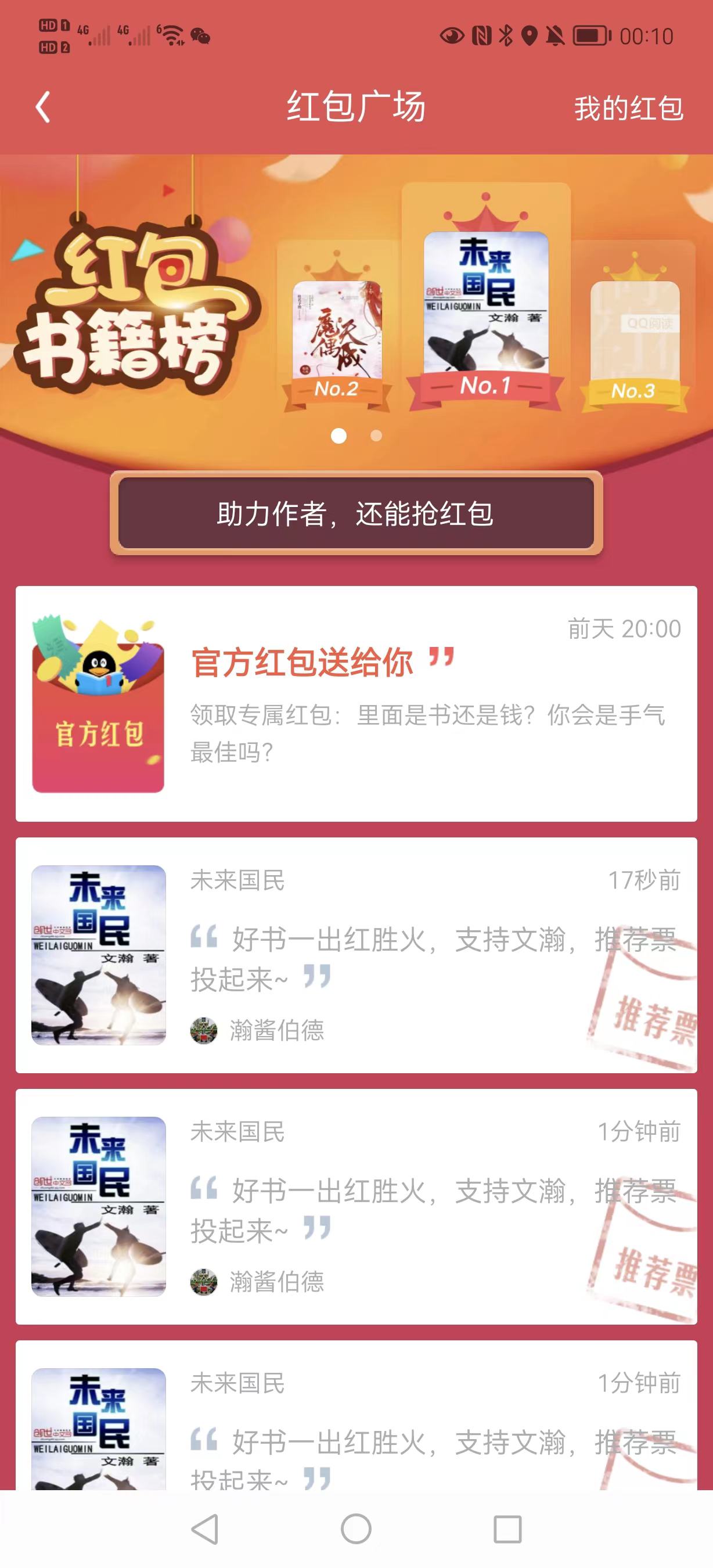The width and height of the screenshot is (713, 1568).
Task: Tap 助力作者，还能抢红包 button
Action: click(356, 513)
